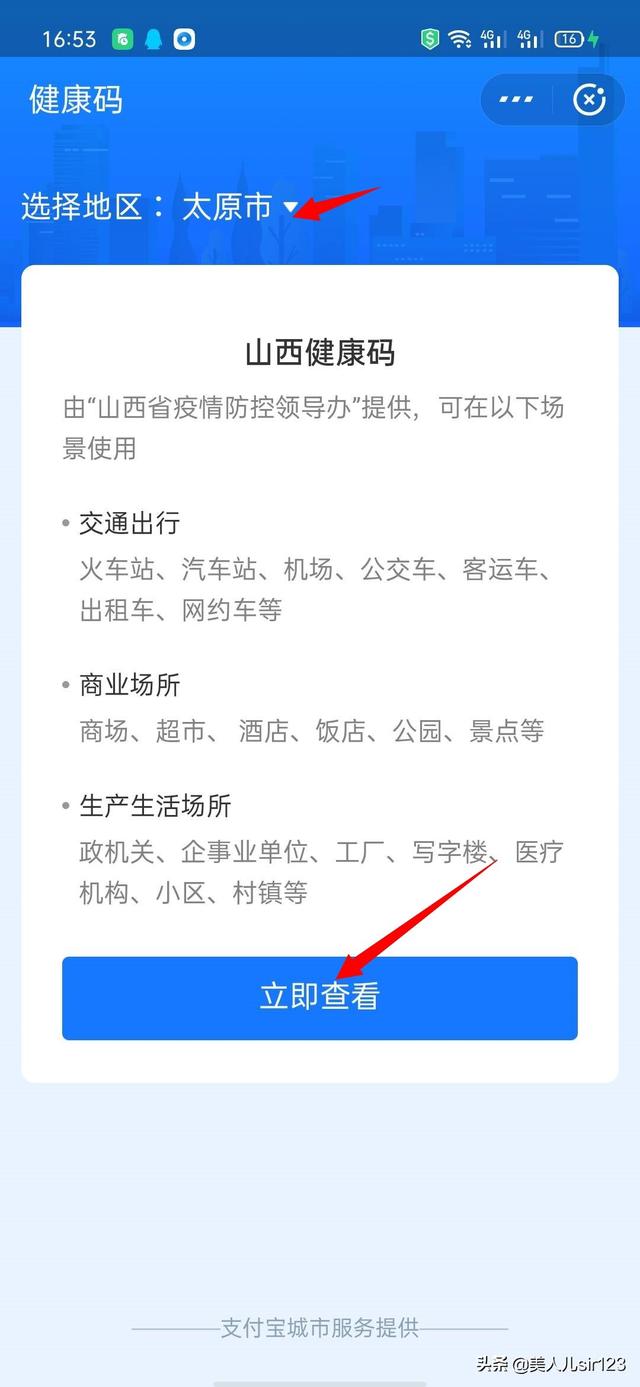The image size is (640, 1387).
Task: Open the mini program's three-dot menu
Action: [516, 100]
